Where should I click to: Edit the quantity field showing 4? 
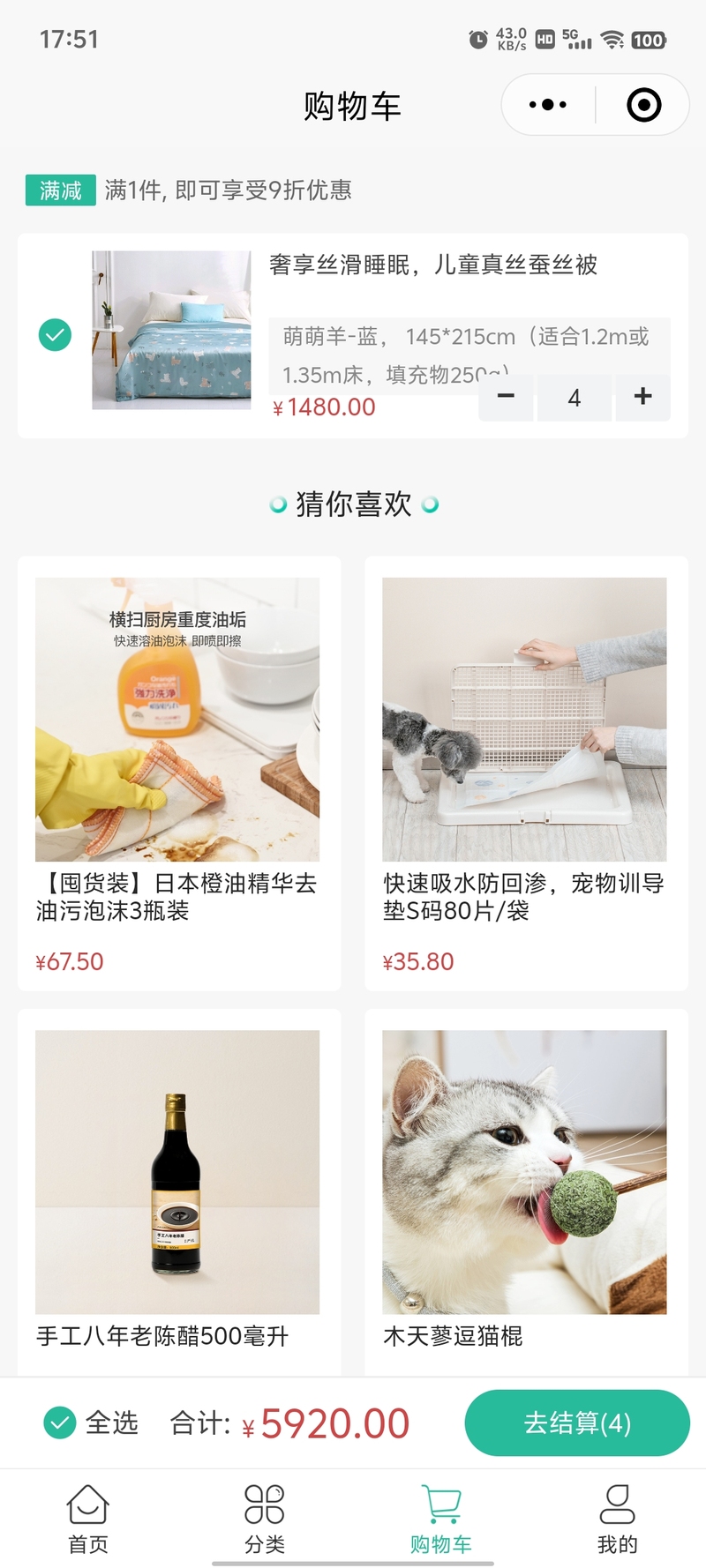[575, 398]
